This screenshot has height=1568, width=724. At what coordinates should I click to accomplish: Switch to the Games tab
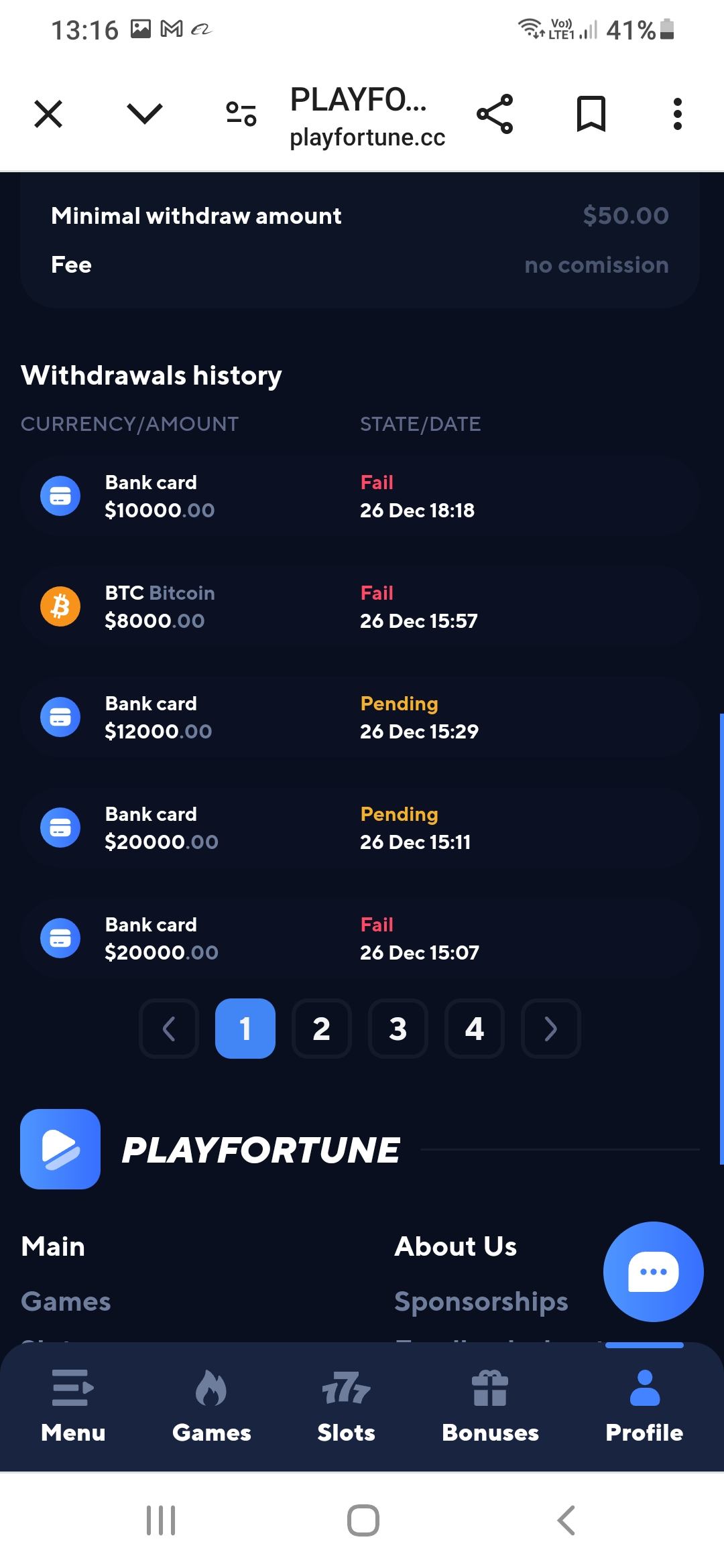click(211, 1405)
